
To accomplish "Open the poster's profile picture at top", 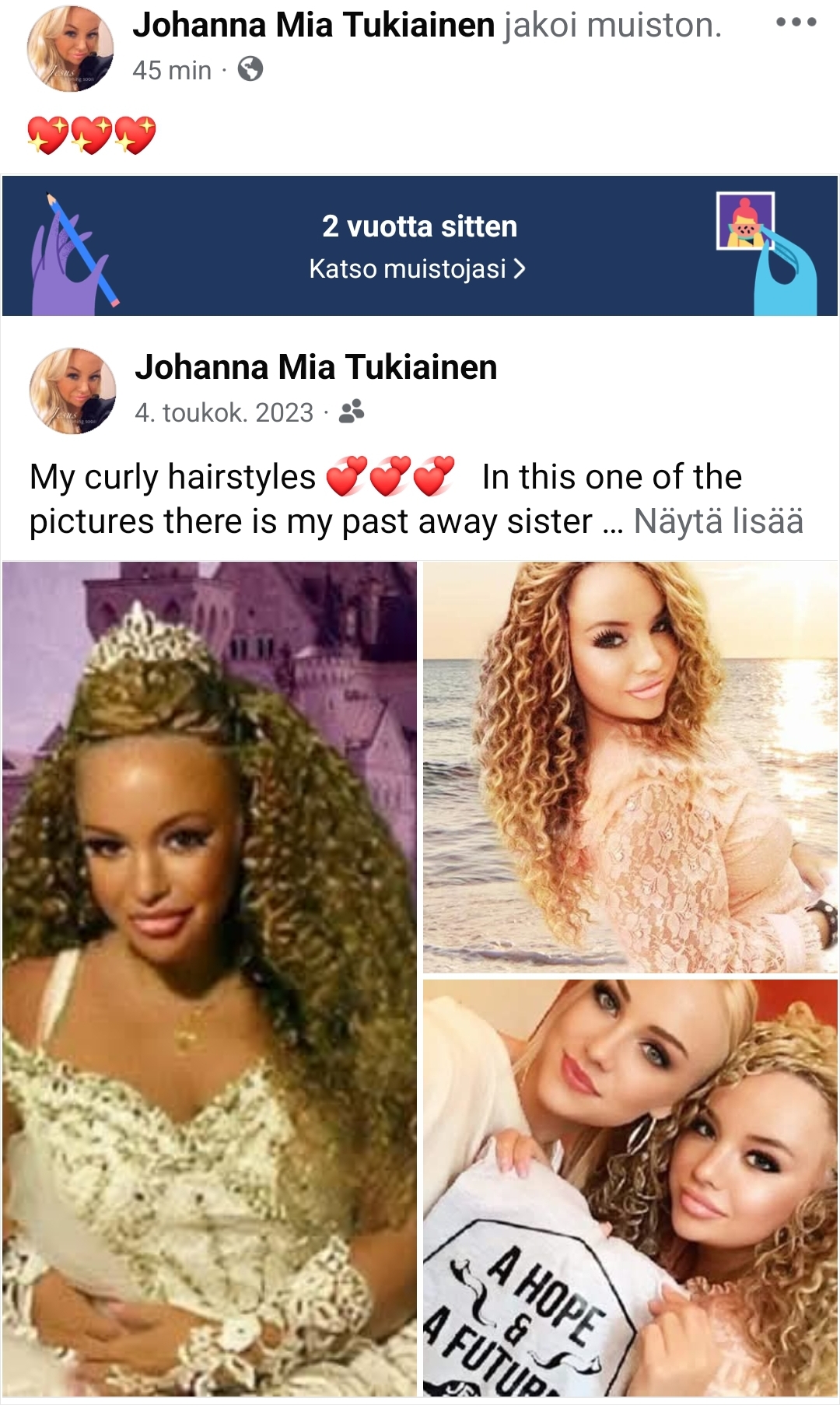I will point(70,47).
